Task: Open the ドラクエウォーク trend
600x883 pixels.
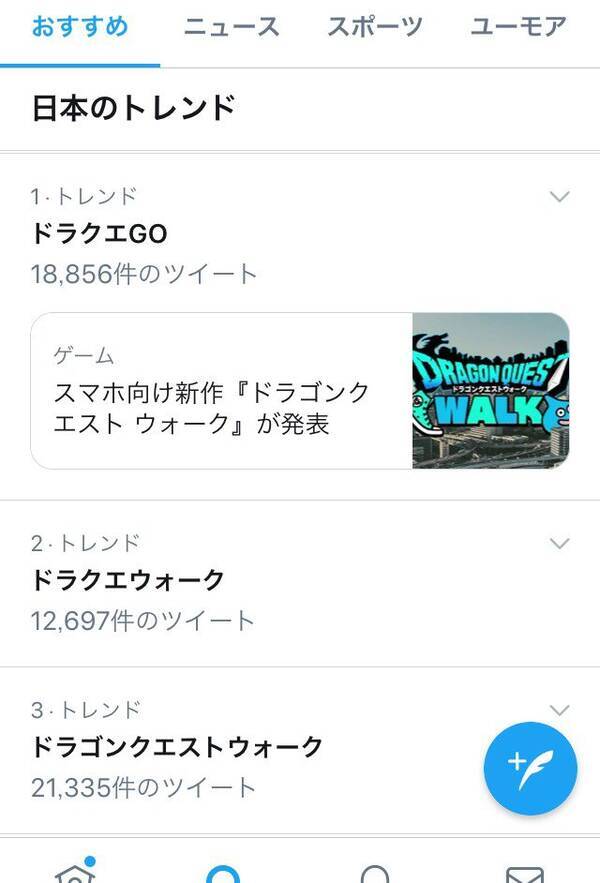Action: (128, 580)
